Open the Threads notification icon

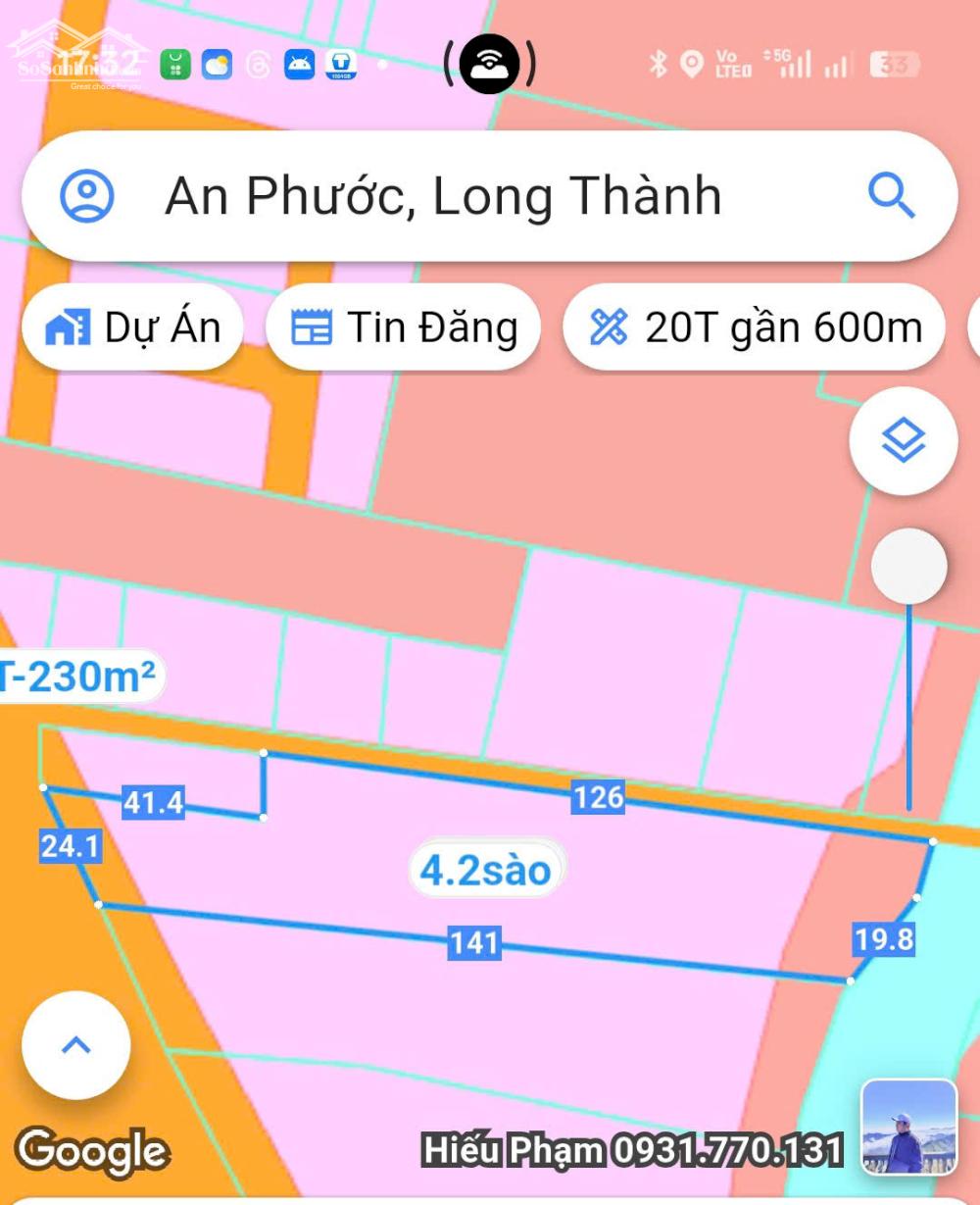[260, 64]
